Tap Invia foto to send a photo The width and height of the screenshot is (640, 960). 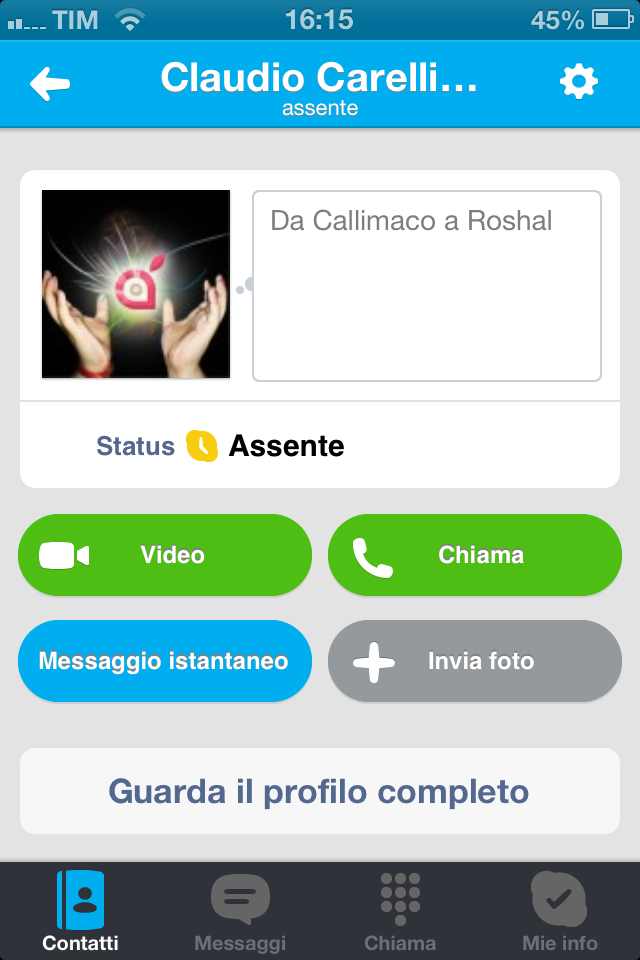[475, 661]
